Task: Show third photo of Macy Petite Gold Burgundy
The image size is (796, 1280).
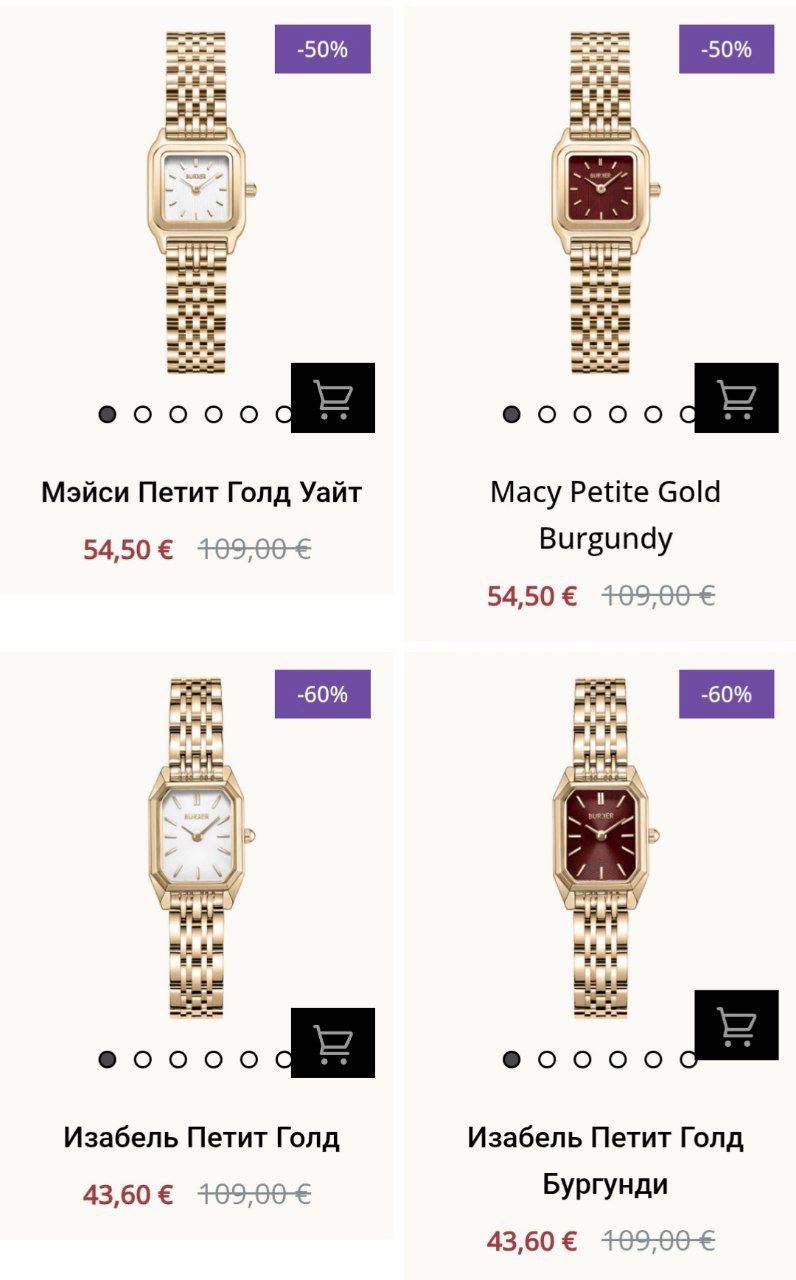Action: pyautogui.click(x=582, y=414)
